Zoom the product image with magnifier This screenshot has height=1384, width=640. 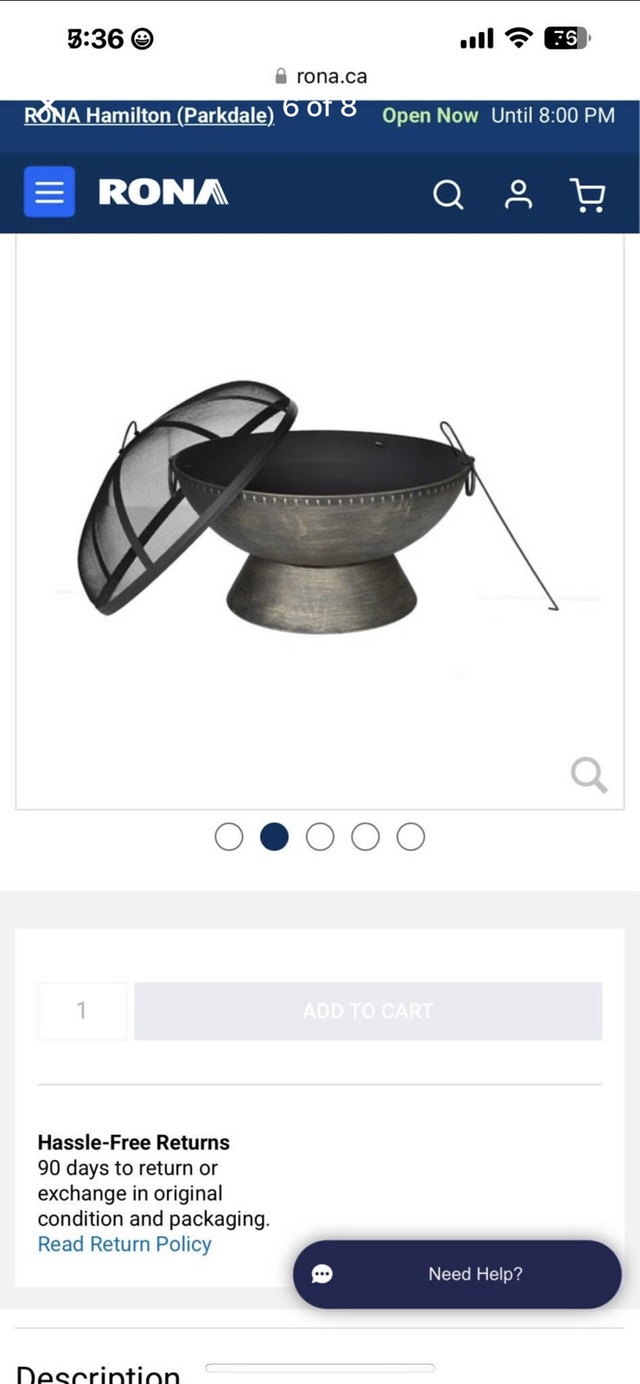[588, 774]
